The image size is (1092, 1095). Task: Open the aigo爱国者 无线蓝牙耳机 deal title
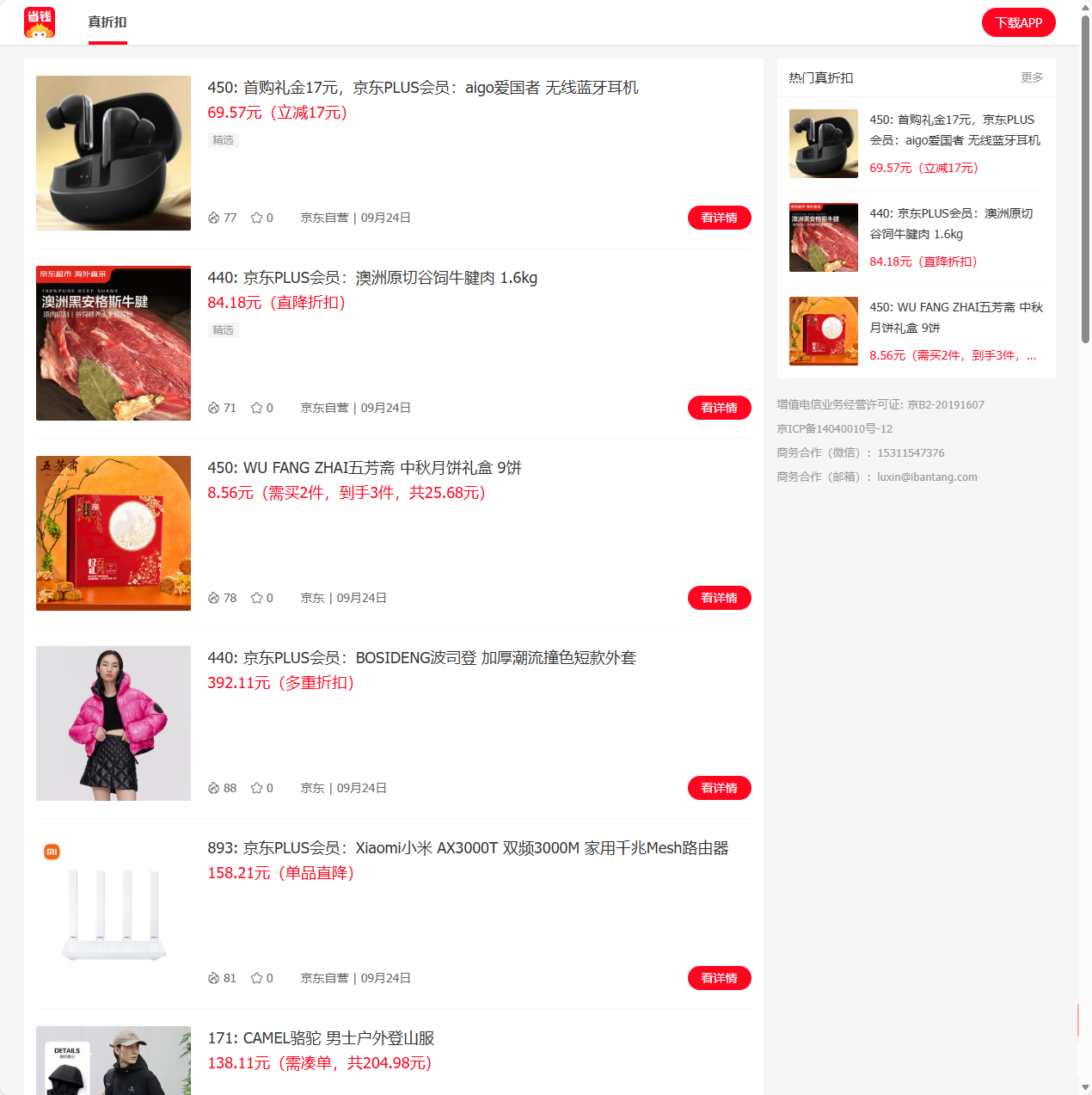[x=422, y=88]
